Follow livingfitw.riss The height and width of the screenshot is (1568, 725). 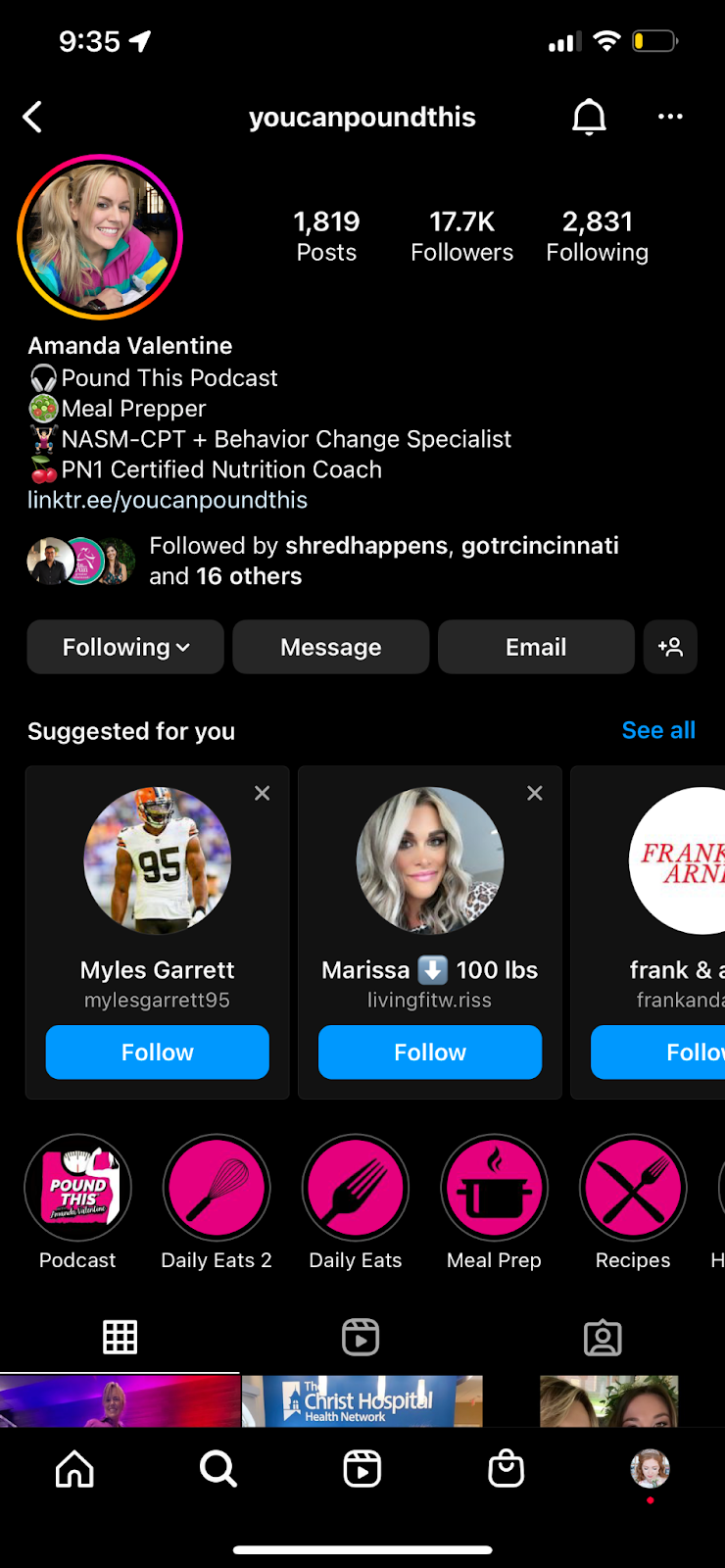click(430, 1052)
